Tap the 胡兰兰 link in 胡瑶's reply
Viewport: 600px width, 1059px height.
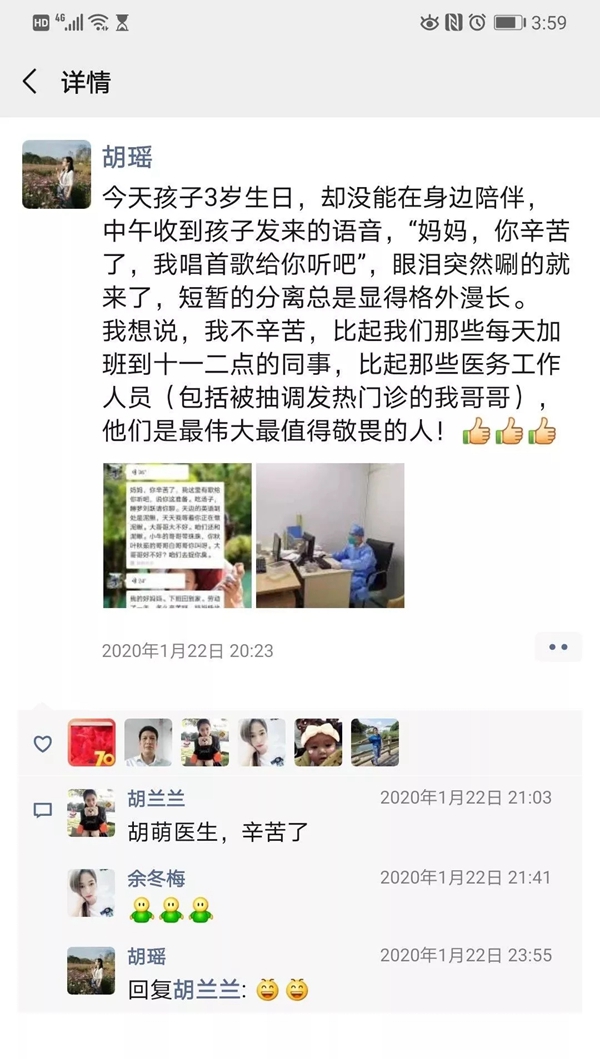[209, 990]
